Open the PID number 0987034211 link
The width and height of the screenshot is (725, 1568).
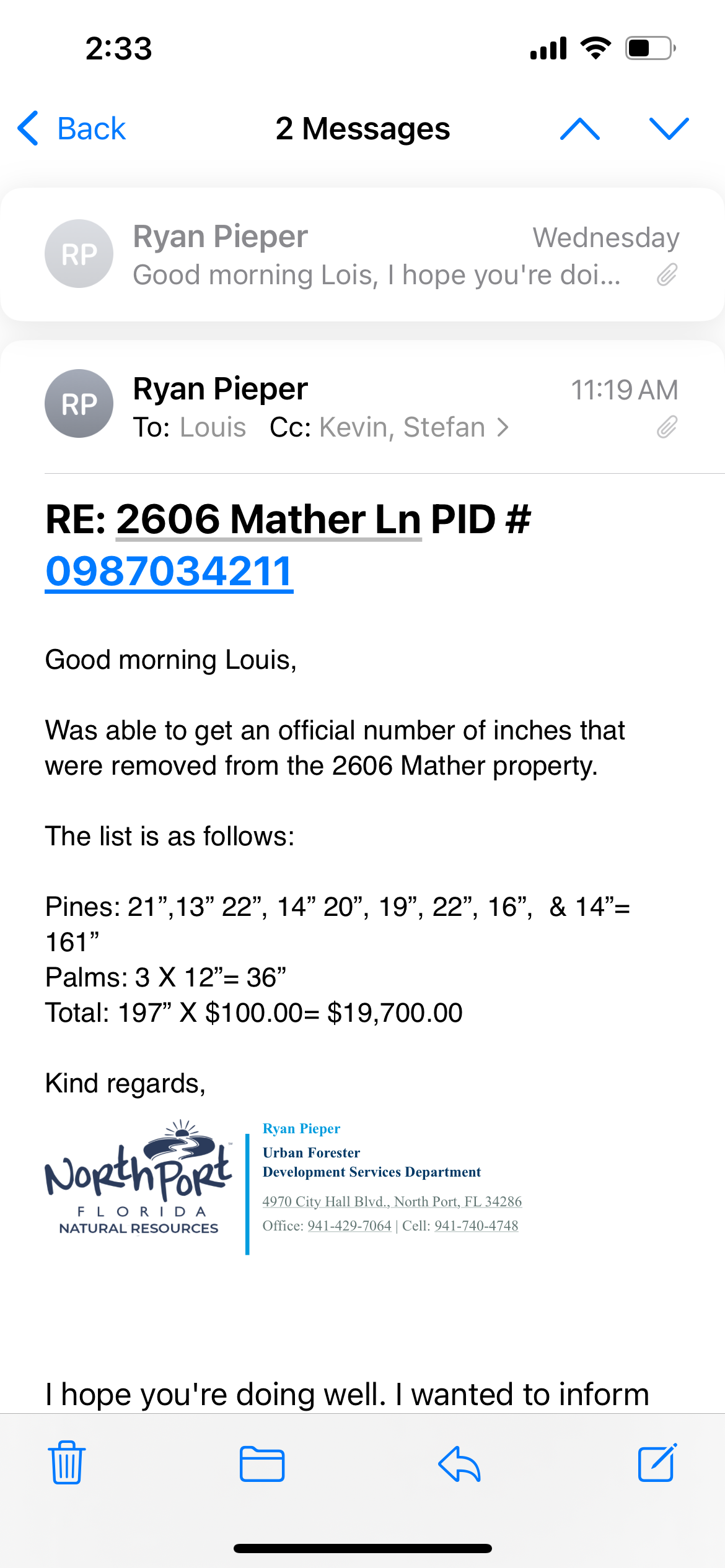tap(169, 571)
